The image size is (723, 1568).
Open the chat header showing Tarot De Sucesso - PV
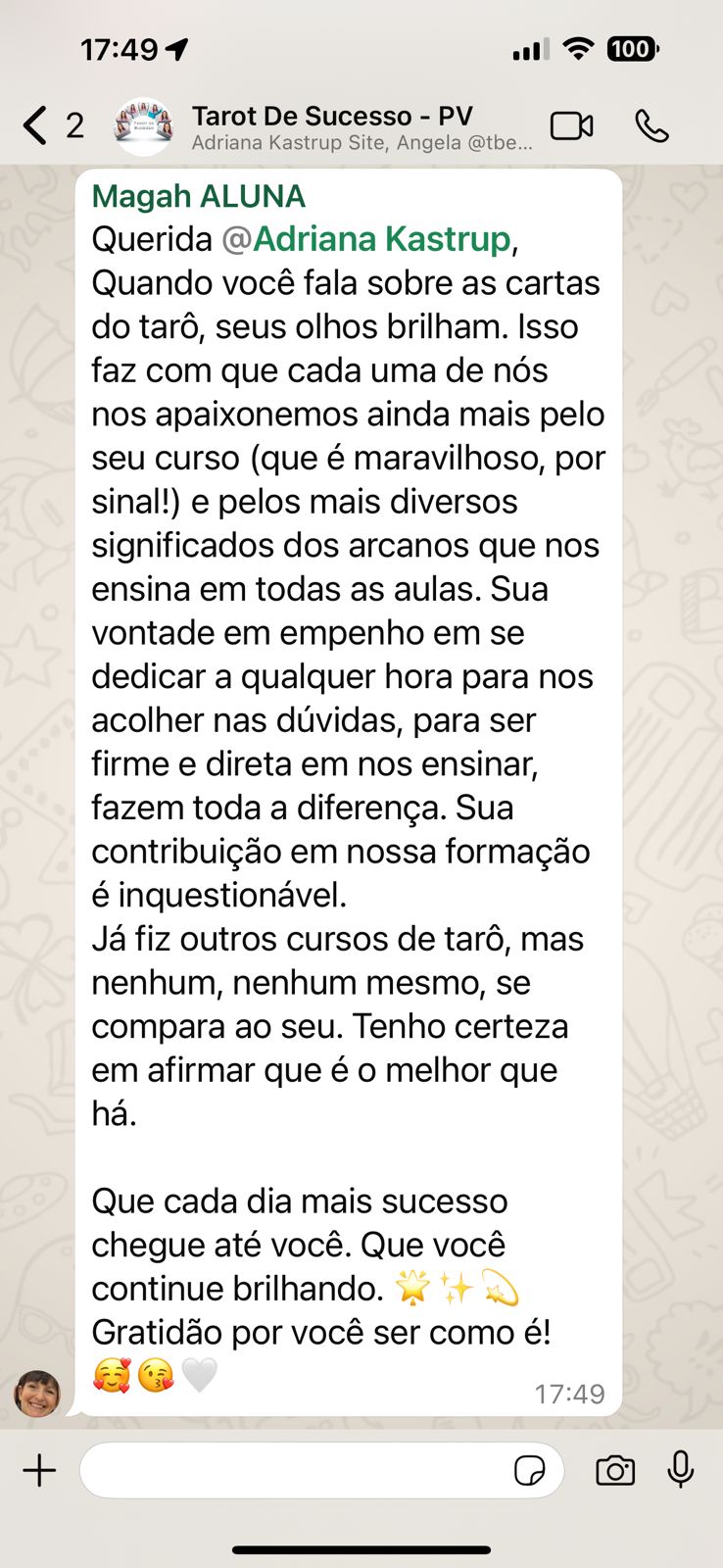333,116
